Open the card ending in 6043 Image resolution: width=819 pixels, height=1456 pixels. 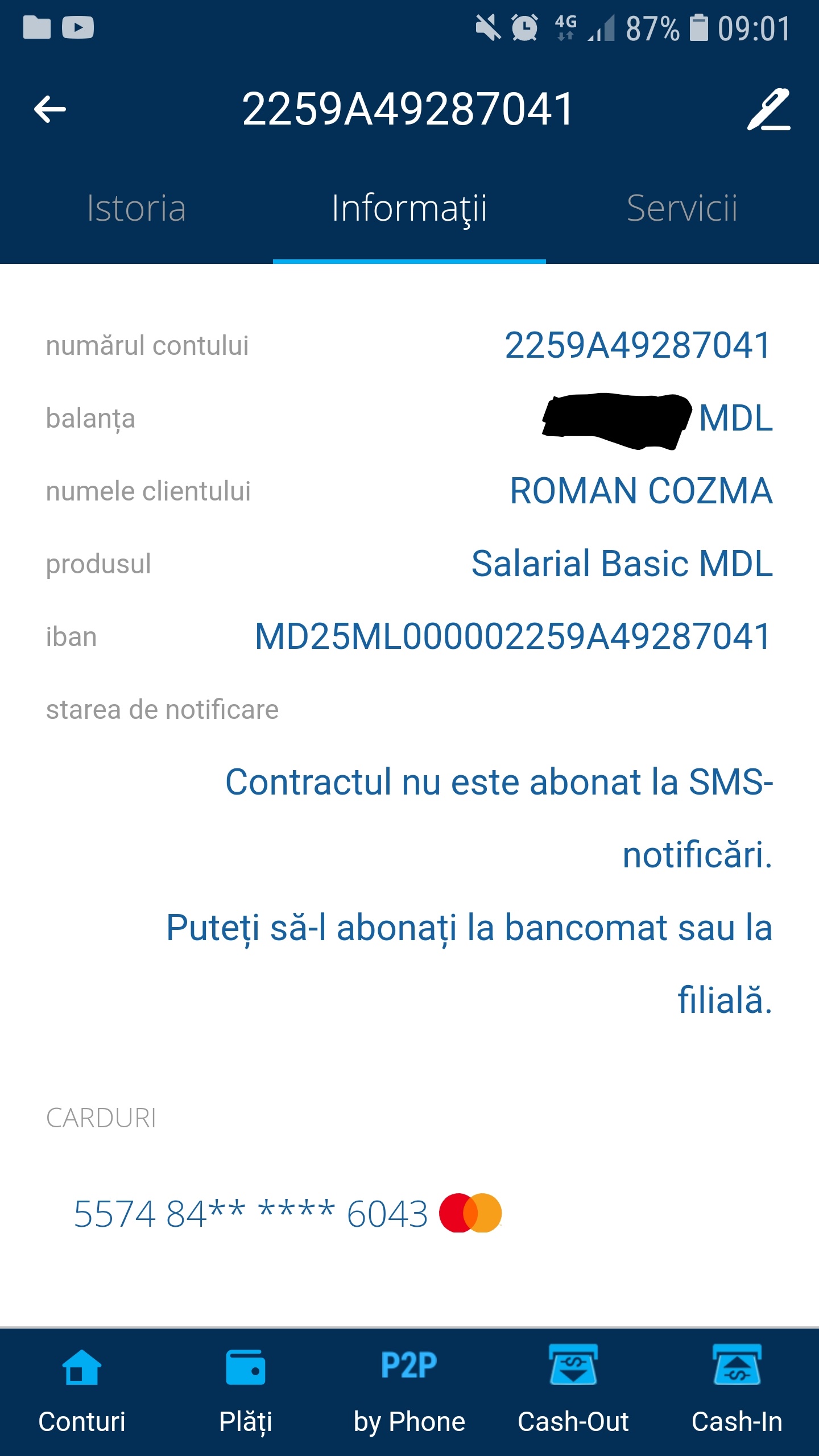[287, 1214]
